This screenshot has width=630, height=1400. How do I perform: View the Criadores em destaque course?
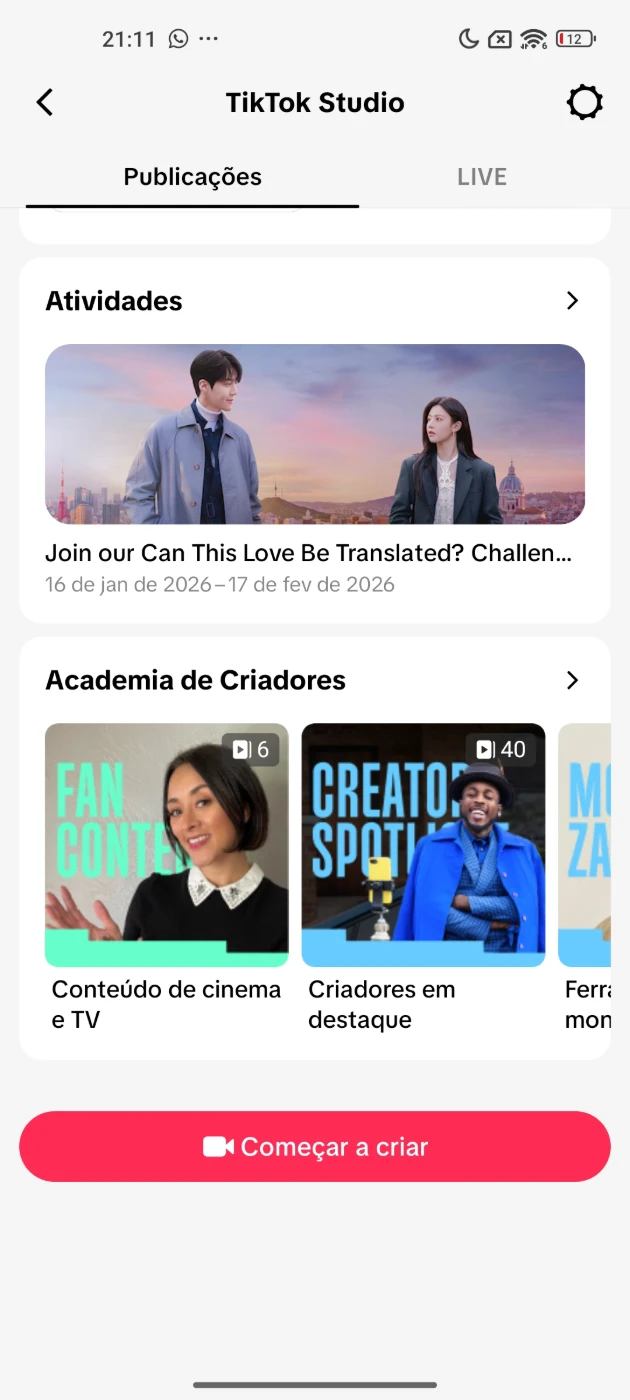423,845
